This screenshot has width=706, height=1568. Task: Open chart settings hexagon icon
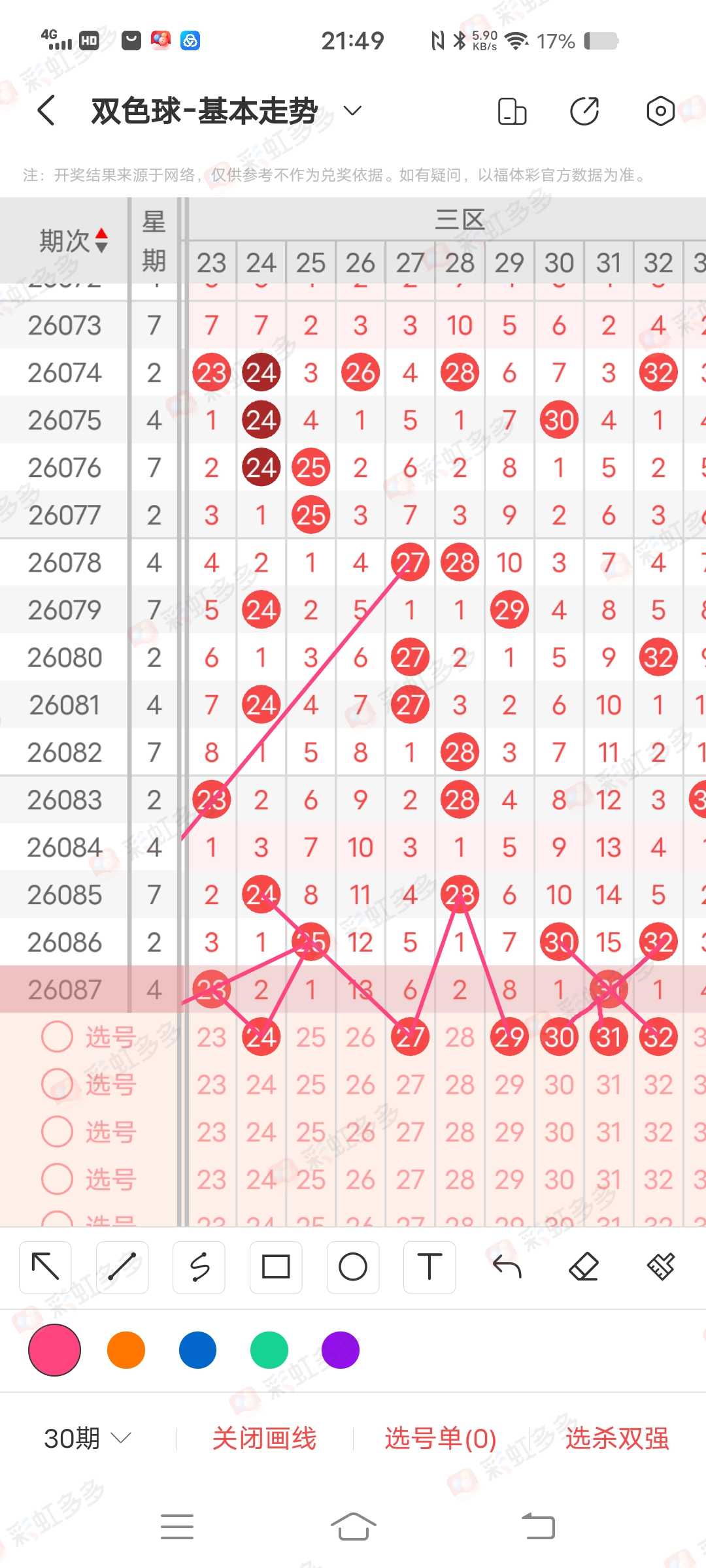coord(660,111)
